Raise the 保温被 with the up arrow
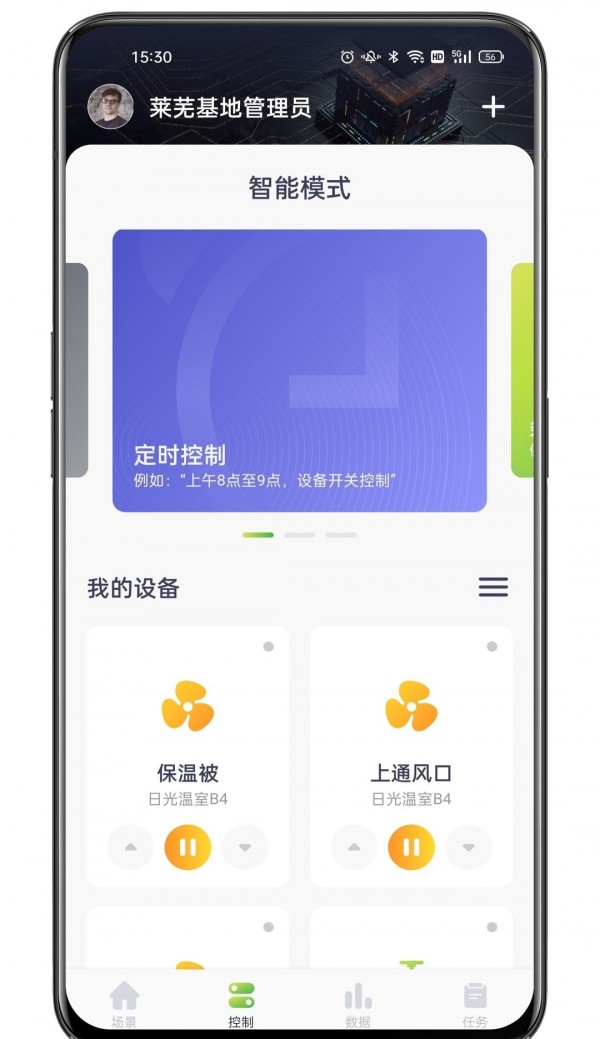This screenshot has width=600, height=1039. pos(131,848)
